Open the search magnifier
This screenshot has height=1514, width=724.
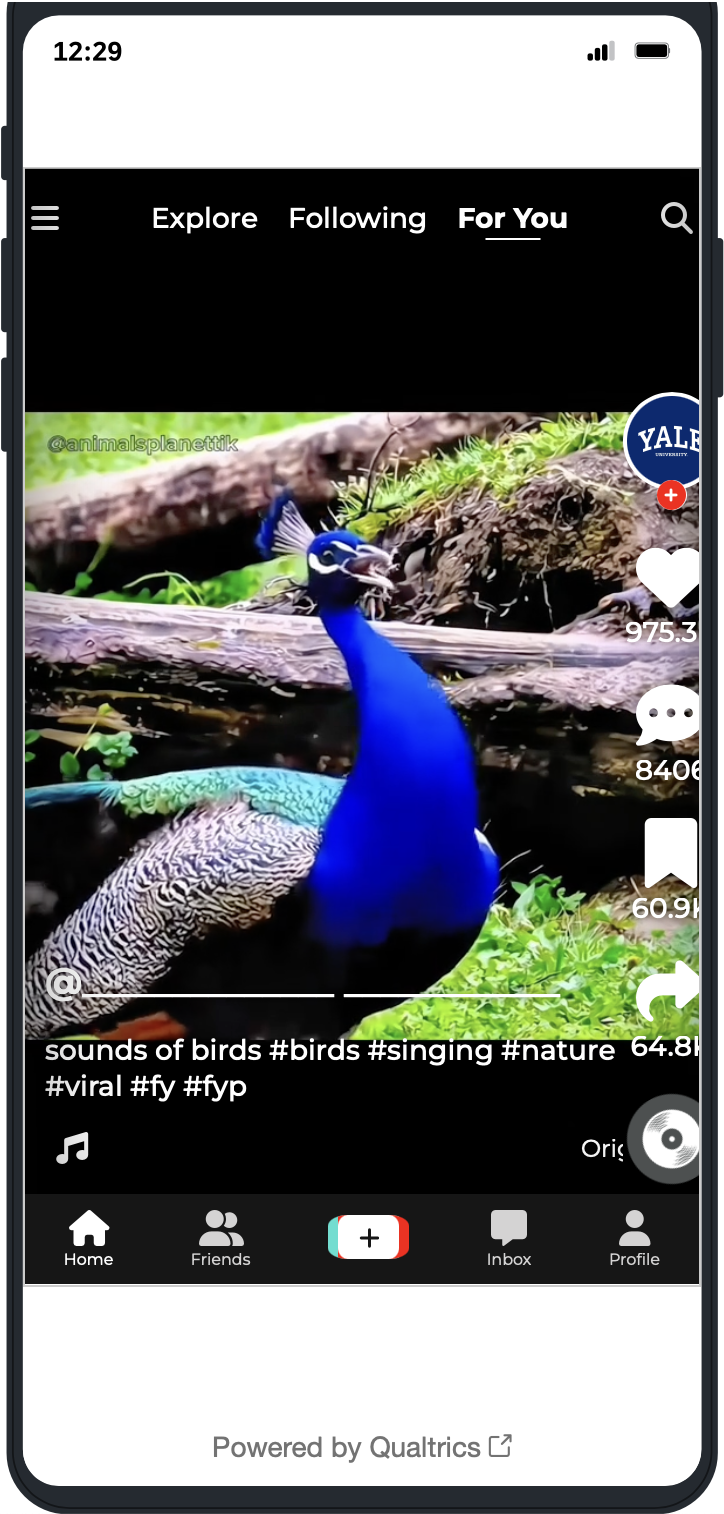pos(676,218)
